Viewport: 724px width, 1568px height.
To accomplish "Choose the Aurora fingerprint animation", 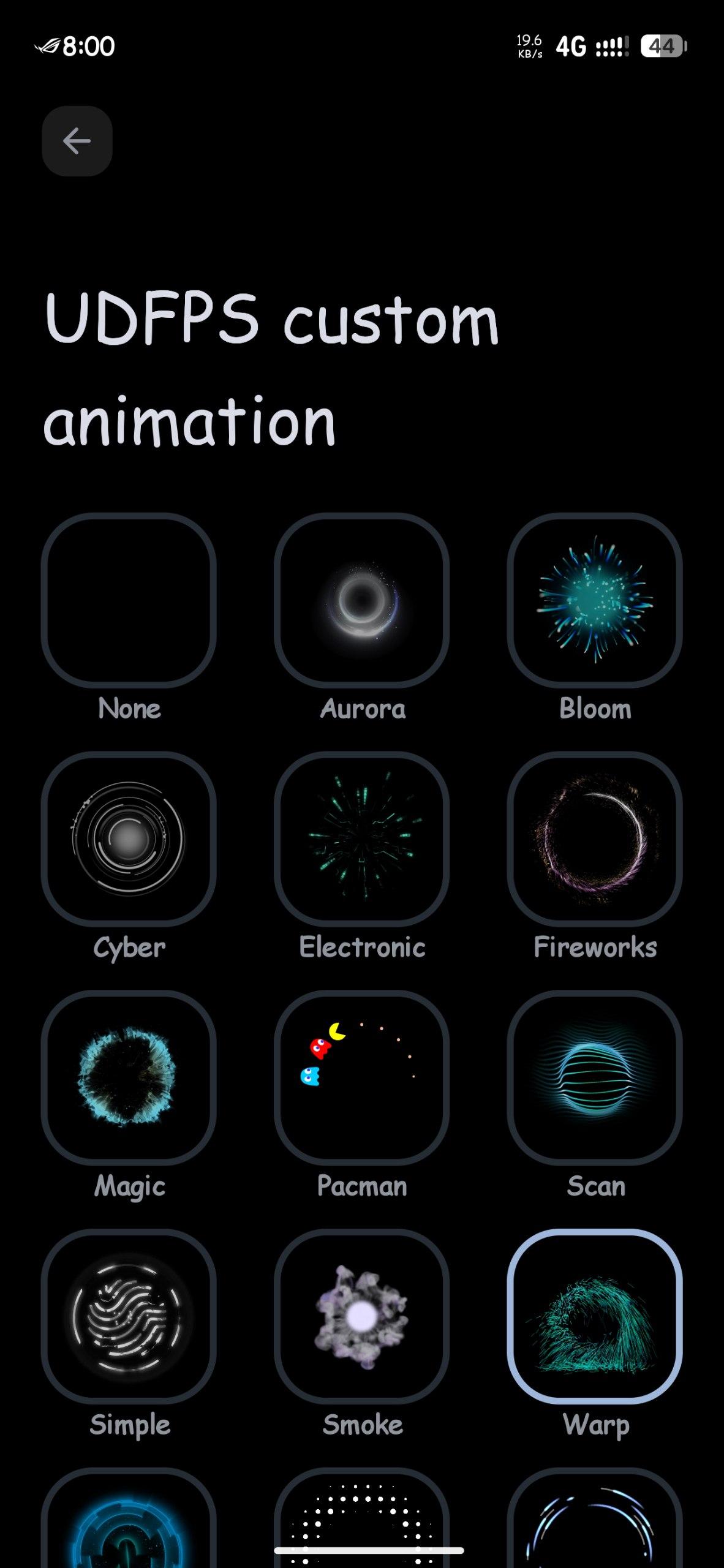I will (361, 600).
